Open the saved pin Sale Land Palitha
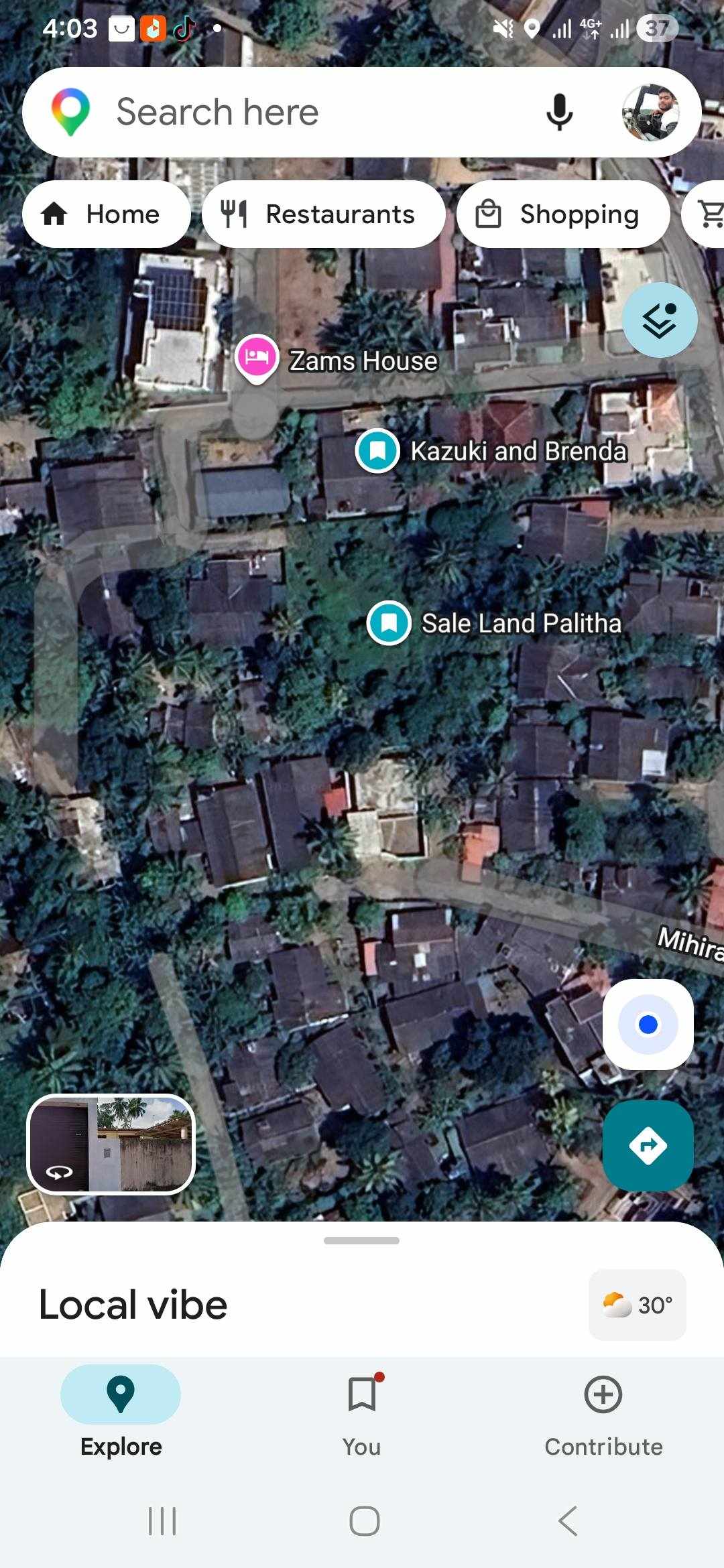Viewport: 724px width, 1568px height. coord(389,623)
